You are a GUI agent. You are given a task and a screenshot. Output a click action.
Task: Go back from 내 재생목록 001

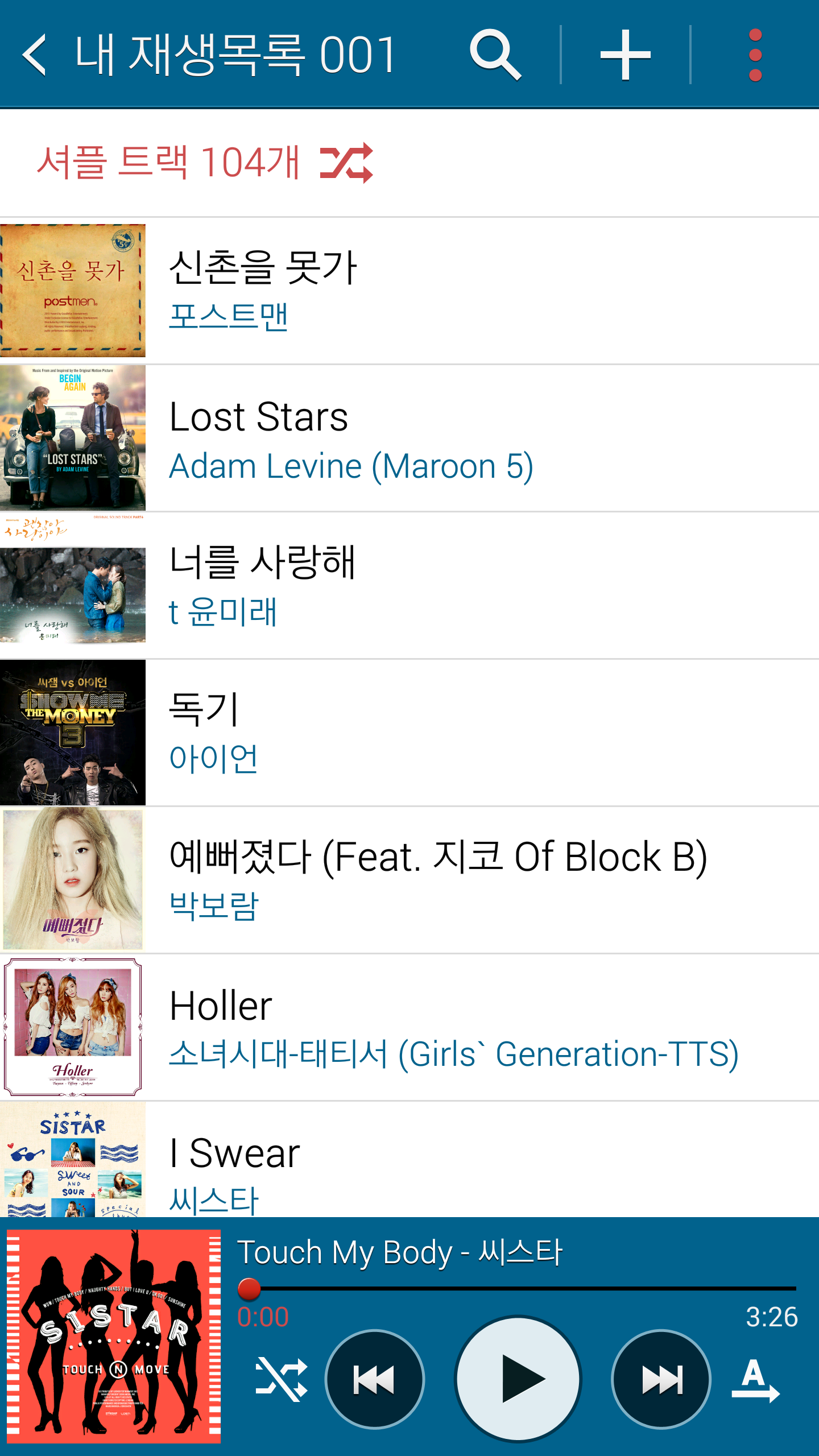(35, 55)
